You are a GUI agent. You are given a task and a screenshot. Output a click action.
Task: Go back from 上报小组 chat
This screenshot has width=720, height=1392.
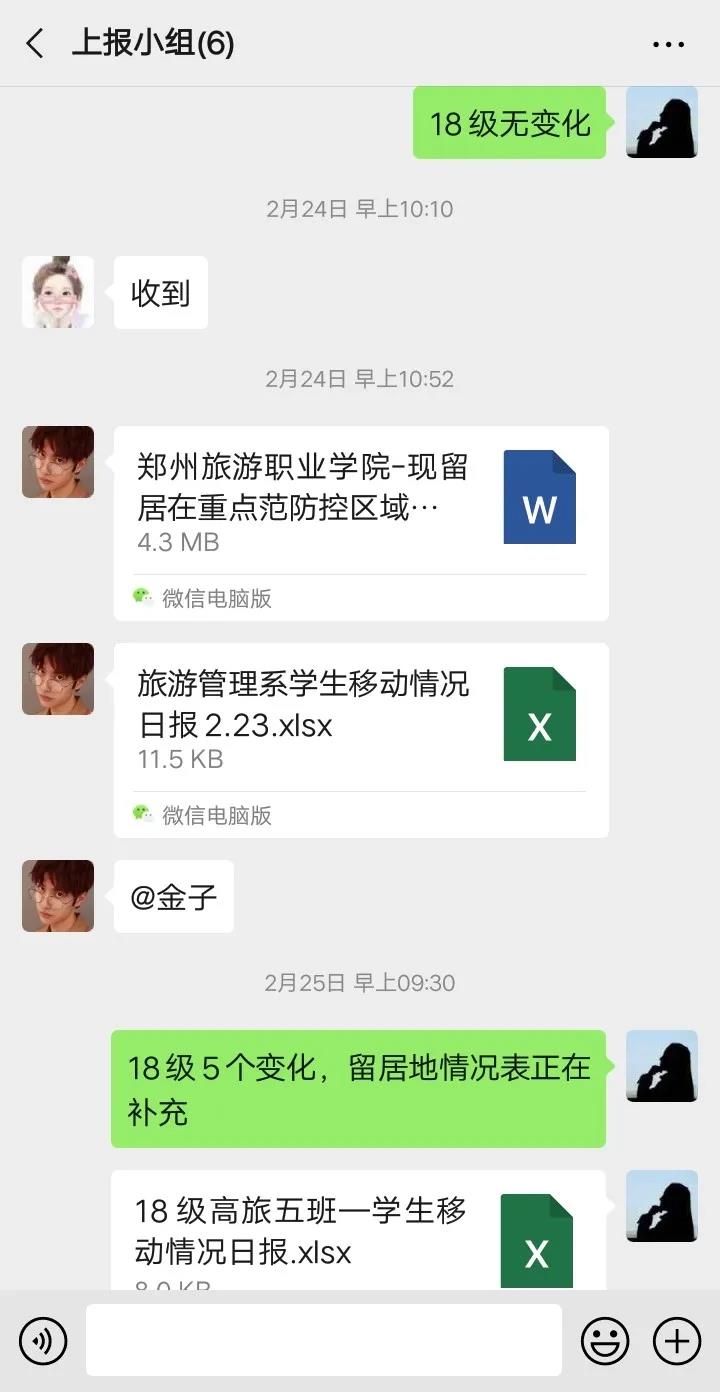click(x=36, y=44)
